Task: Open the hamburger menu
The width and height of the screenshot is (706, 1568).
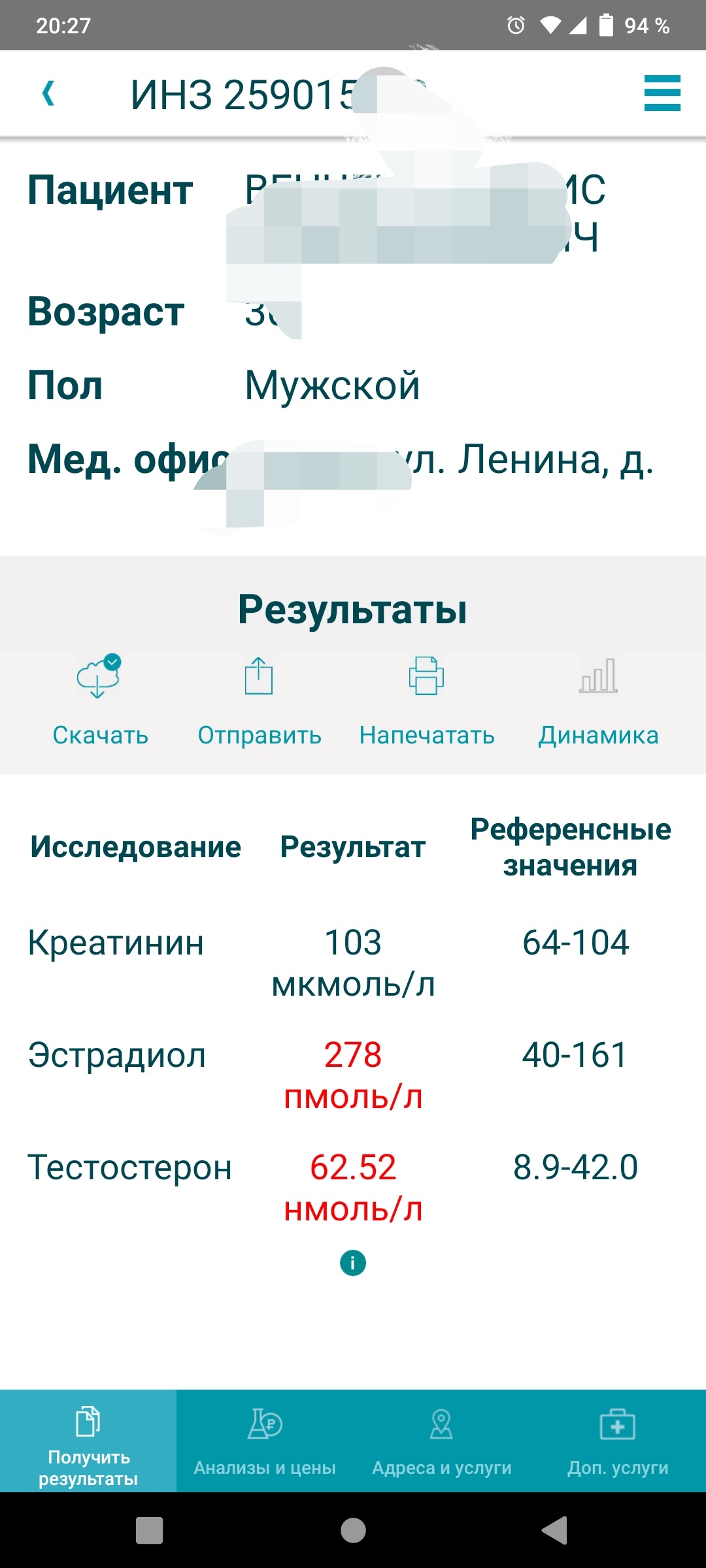Action: tap(662, 93)
